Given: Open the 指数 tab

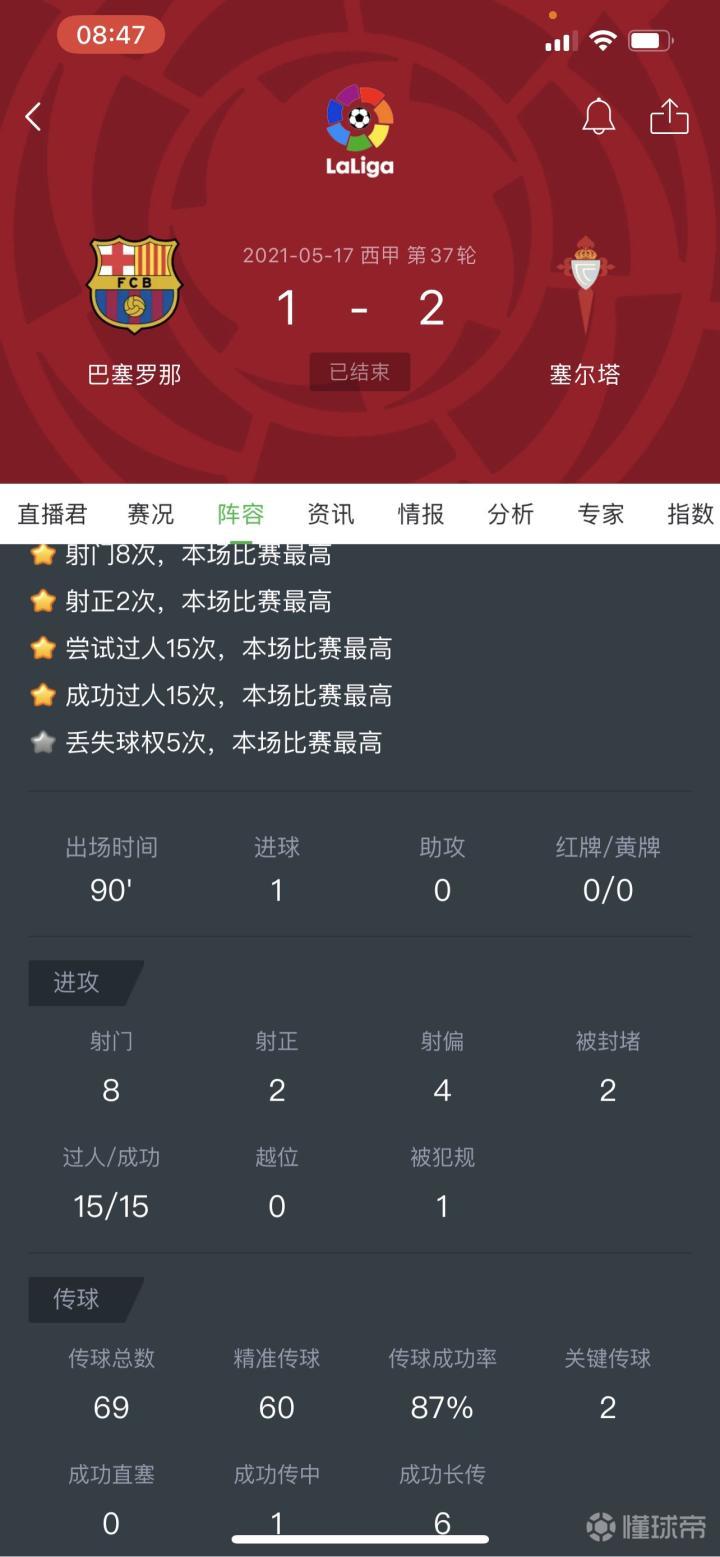Looking at the screenshot, I should (691, 514).
